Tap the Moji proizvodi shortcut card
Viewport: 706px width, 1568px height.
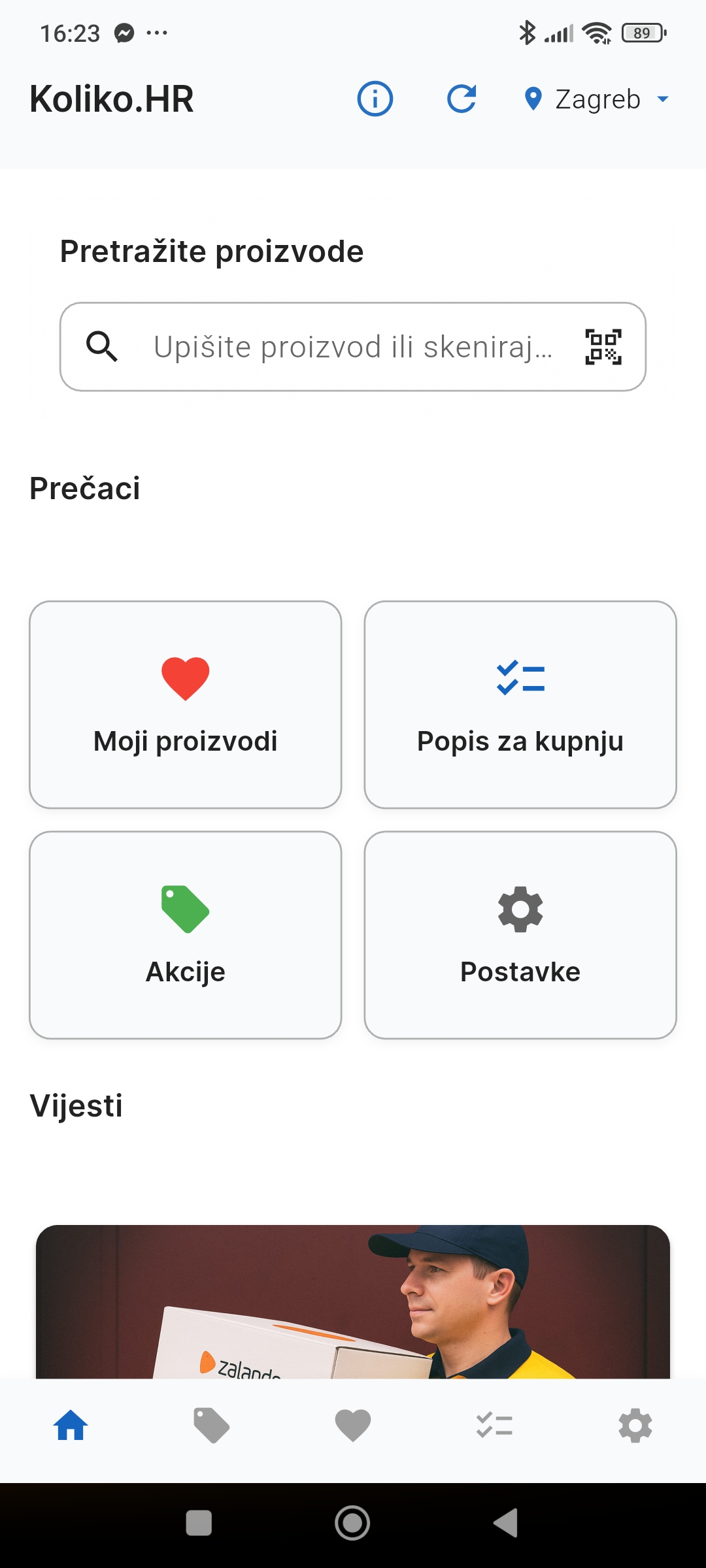pyautogui.click(x=185, y=704)
